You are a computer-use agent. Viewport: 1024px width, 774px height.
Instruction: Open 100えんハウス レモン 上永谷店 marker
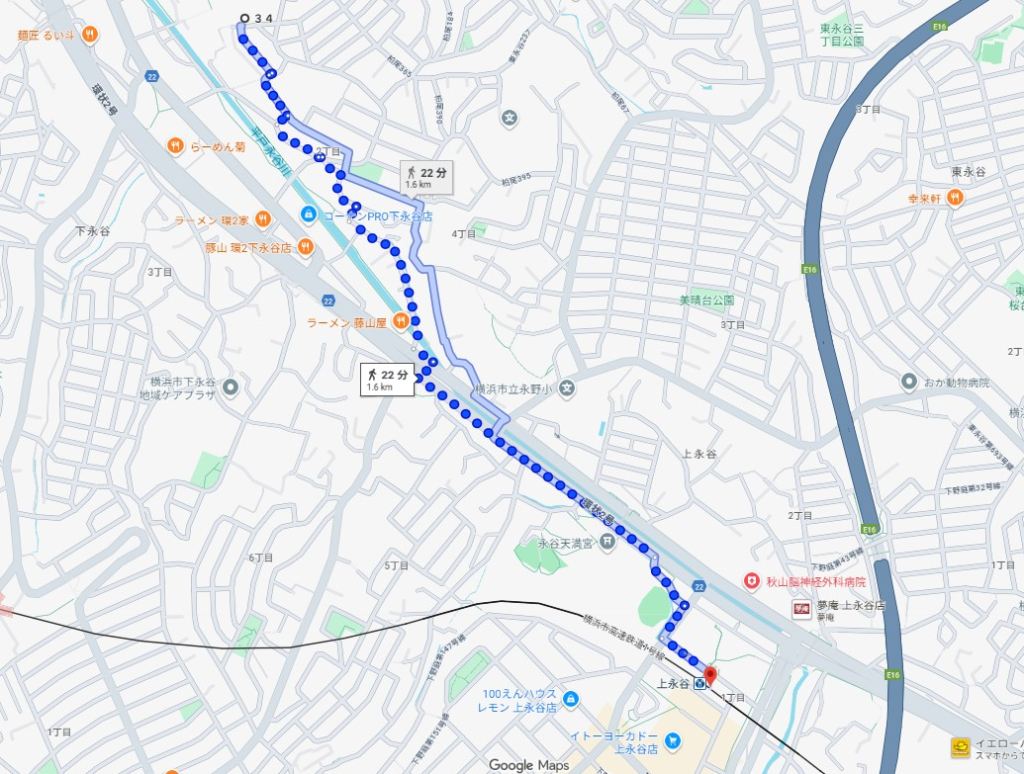tap(571, 697)
